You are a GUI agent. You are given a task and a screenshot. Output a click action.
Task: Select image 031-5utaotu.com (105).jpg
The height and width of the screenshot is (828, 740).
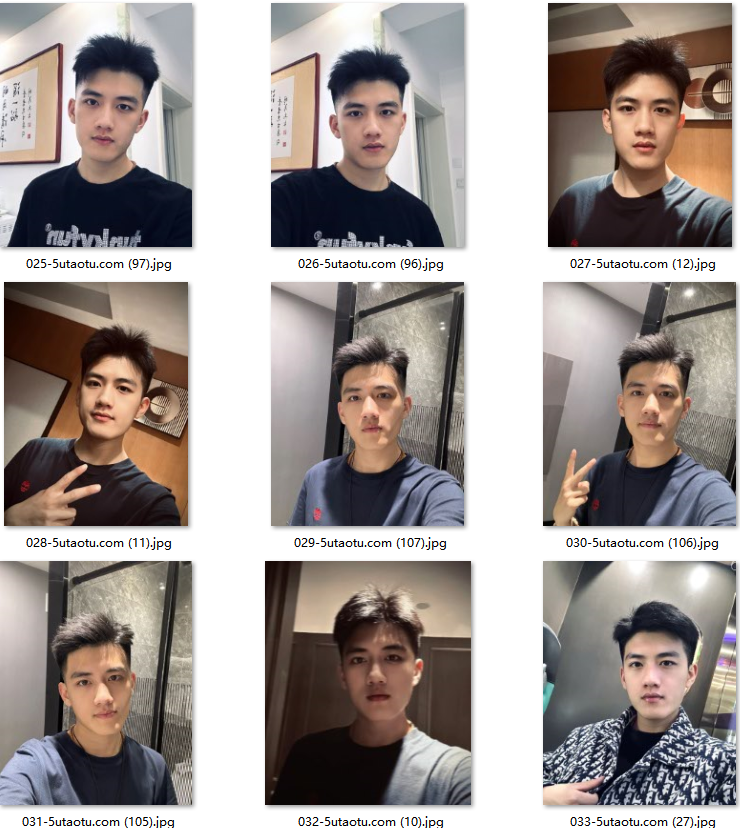pyautogui.click(x=96, y=683)
